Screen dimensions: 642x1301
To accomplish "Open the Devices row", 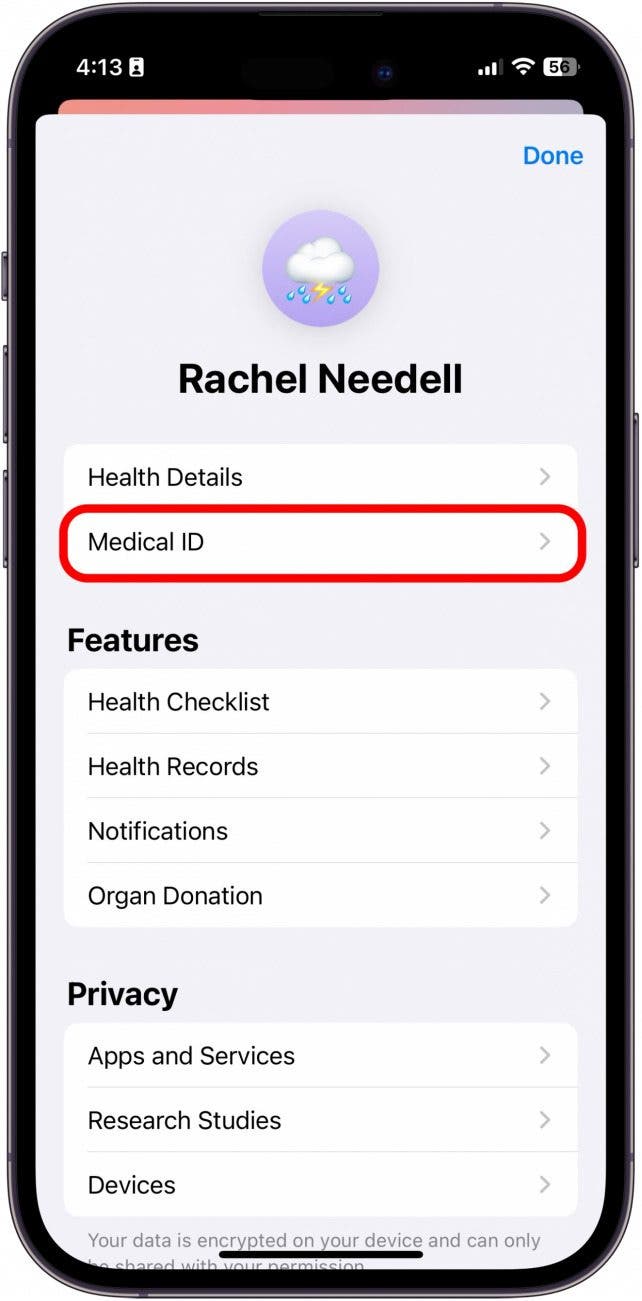I will tap(320, 1184).
